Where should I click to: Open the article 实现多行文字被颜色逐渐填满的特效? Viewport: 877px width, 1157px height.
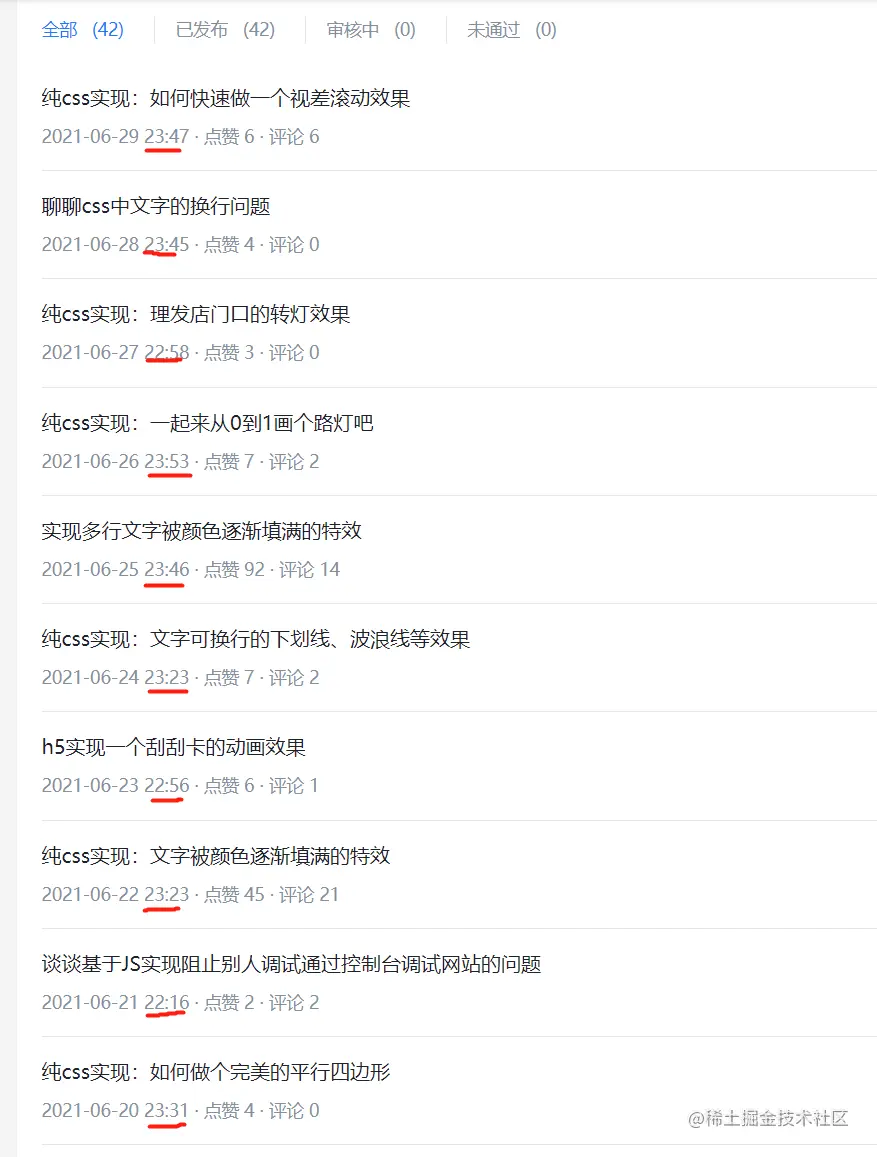201,531
